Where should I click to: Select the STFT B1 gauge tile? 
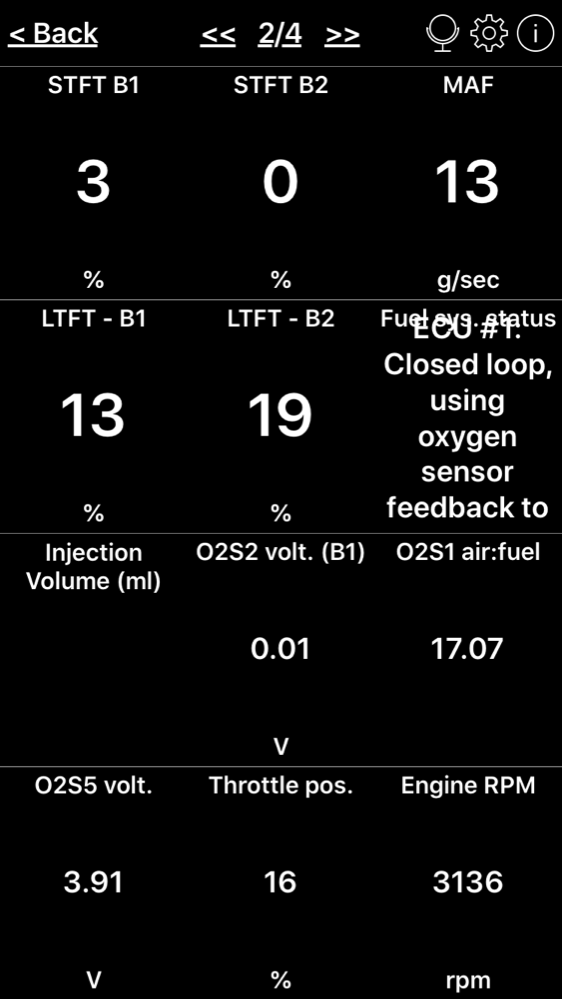[x=94, y=183]
